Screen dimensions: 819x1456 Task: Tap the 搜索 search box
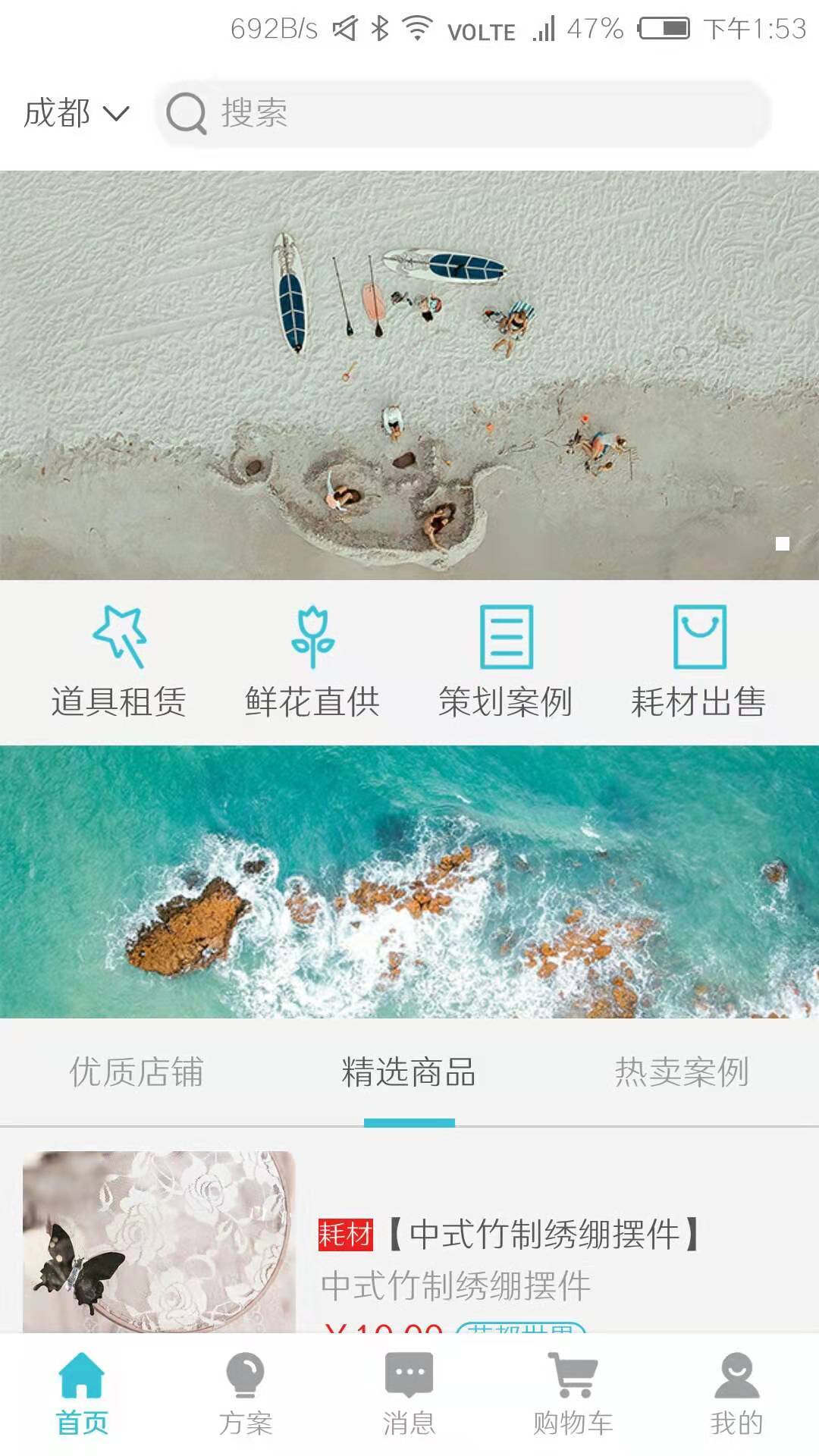point(463,114)
